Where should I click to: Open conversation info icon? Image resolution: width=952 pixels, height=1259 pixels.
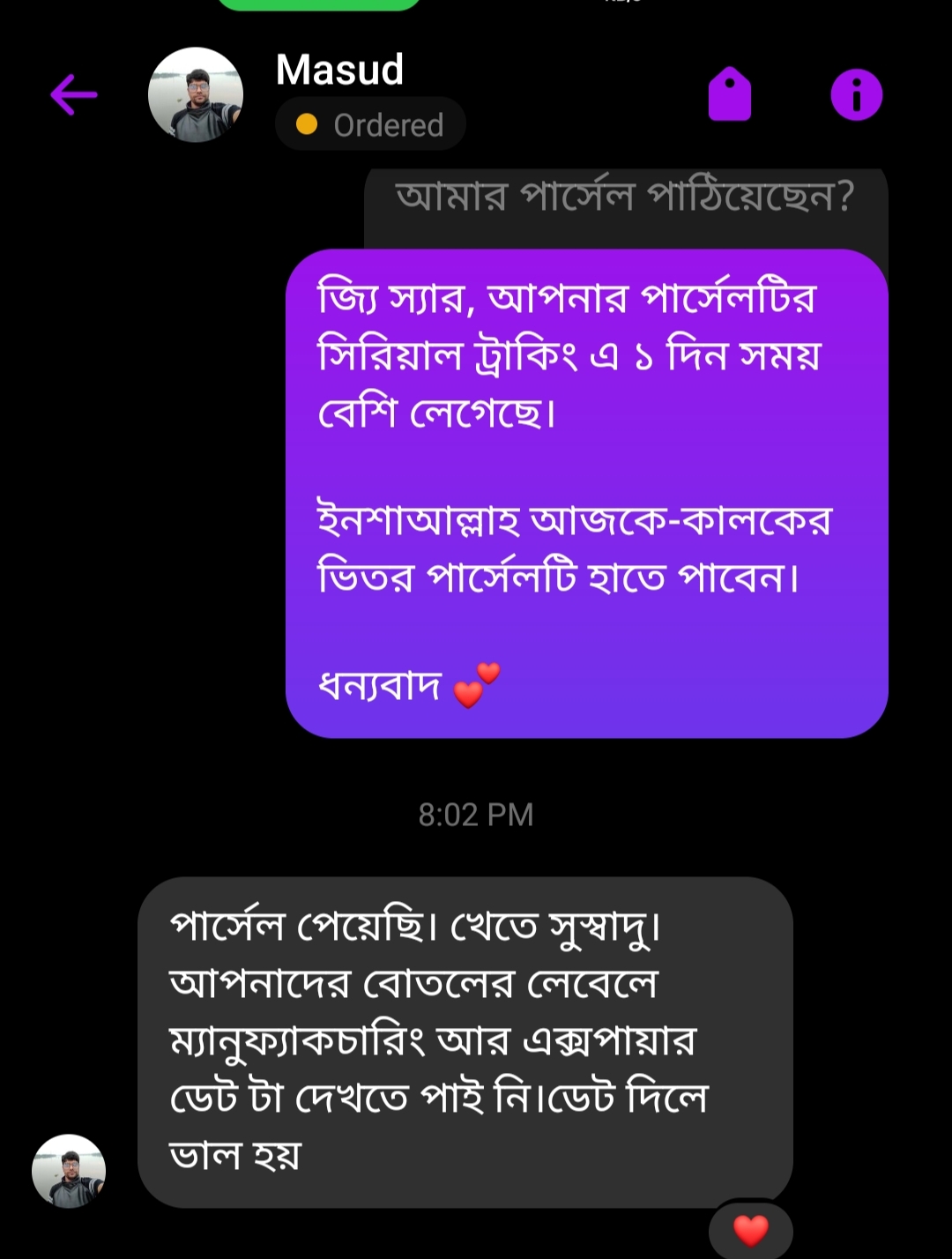pyautogui.click(x=856, y=94)
